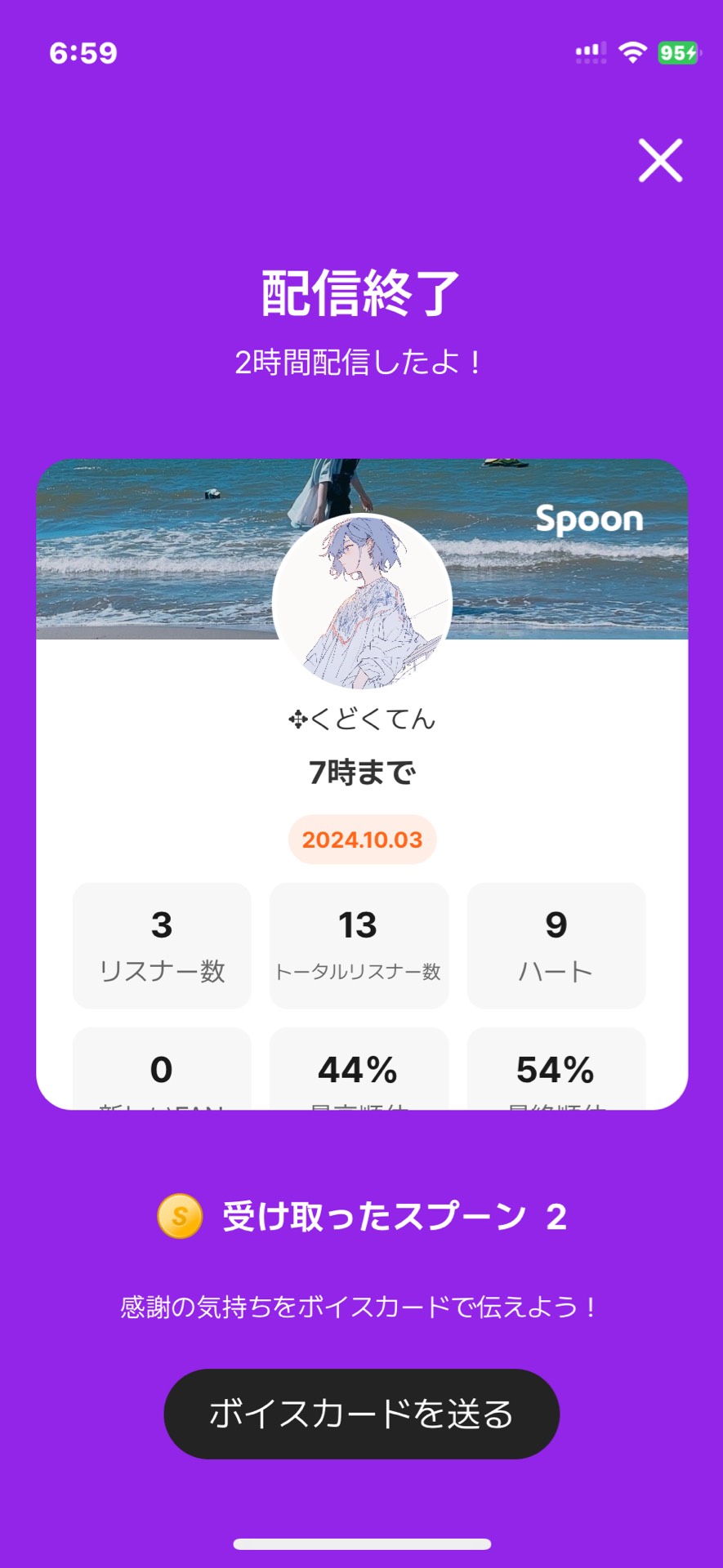This screenshot has width=723, height=1568.
Task: Tap the 7時まで broadcast title
Action: 361,771
